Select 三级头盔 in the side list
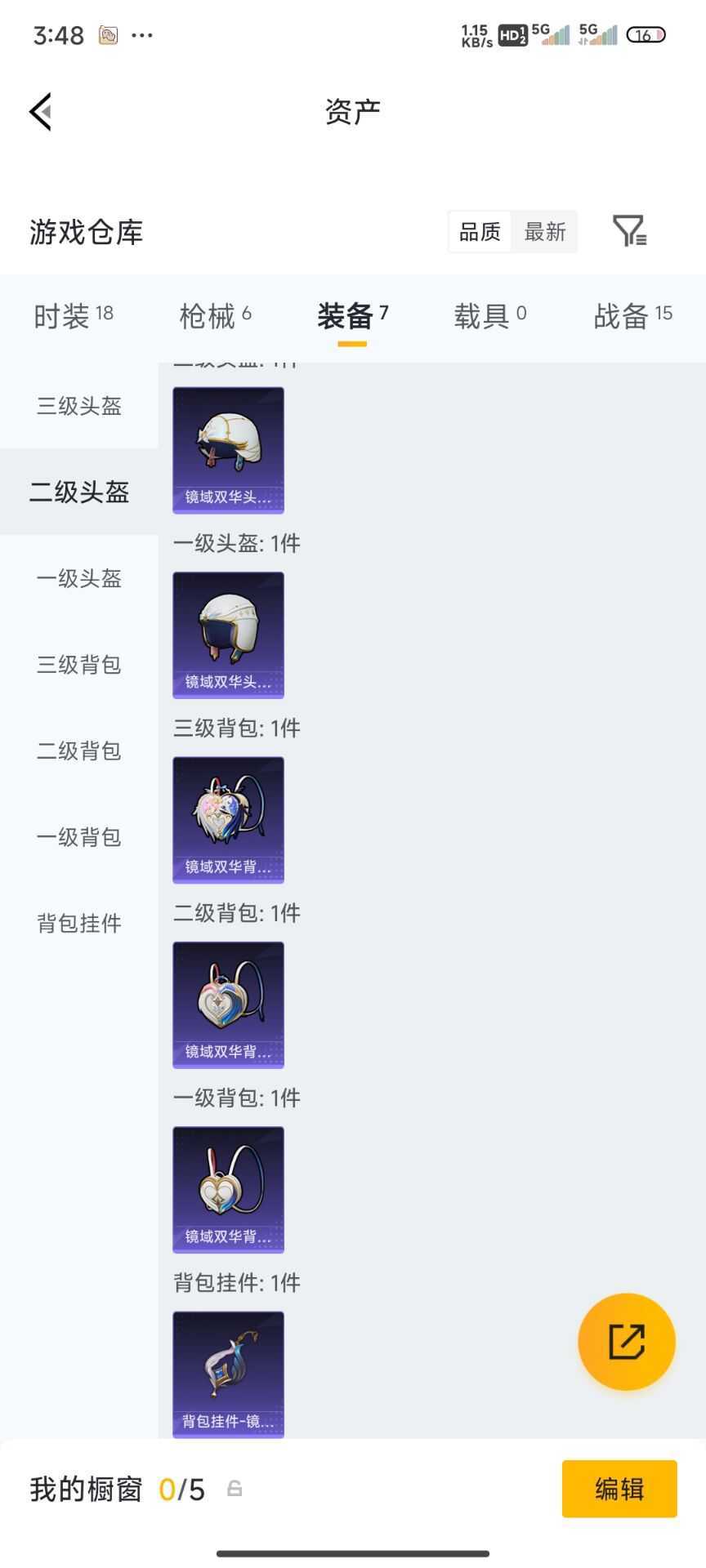Viewport: 706px width, 1568px height. click(79, 406)
